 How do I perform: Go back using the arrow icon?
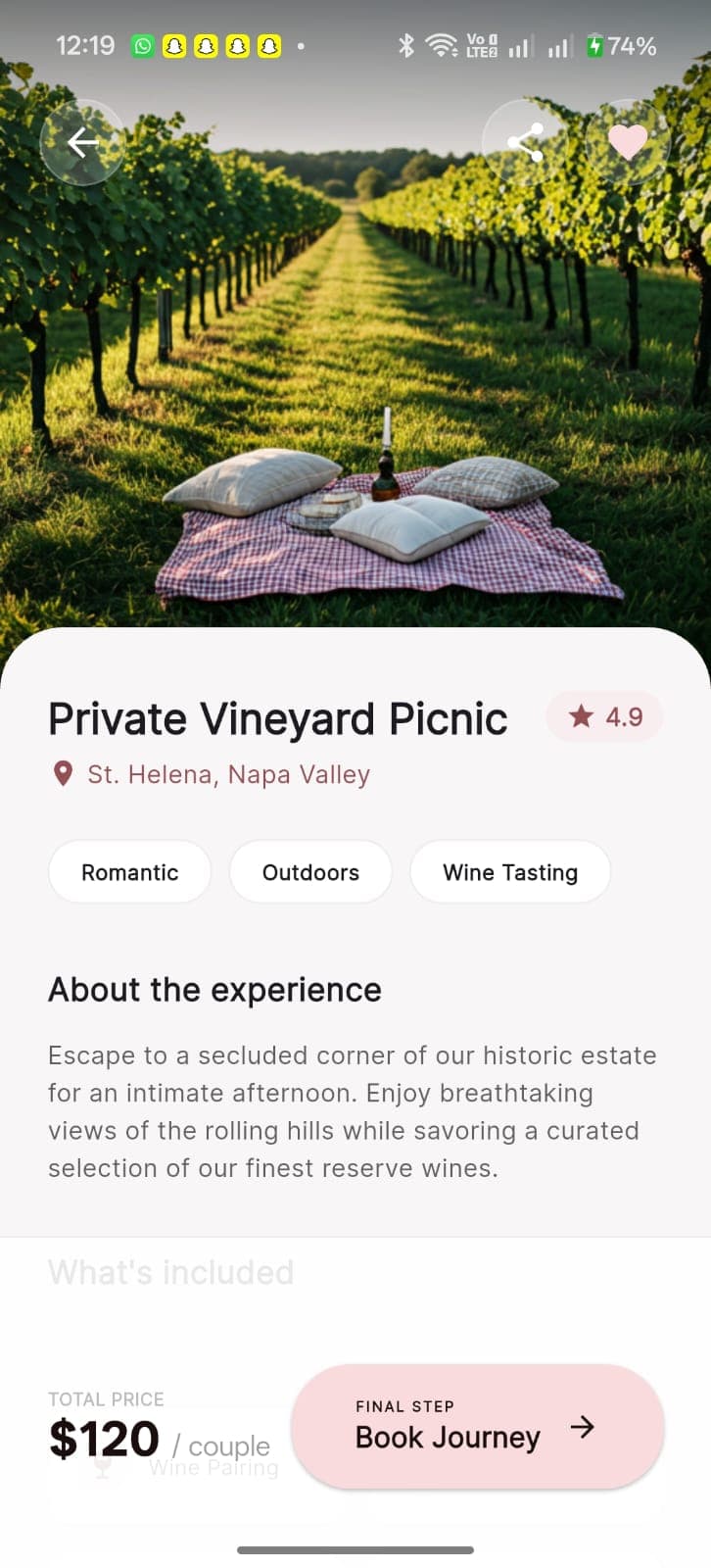point(83,143)
